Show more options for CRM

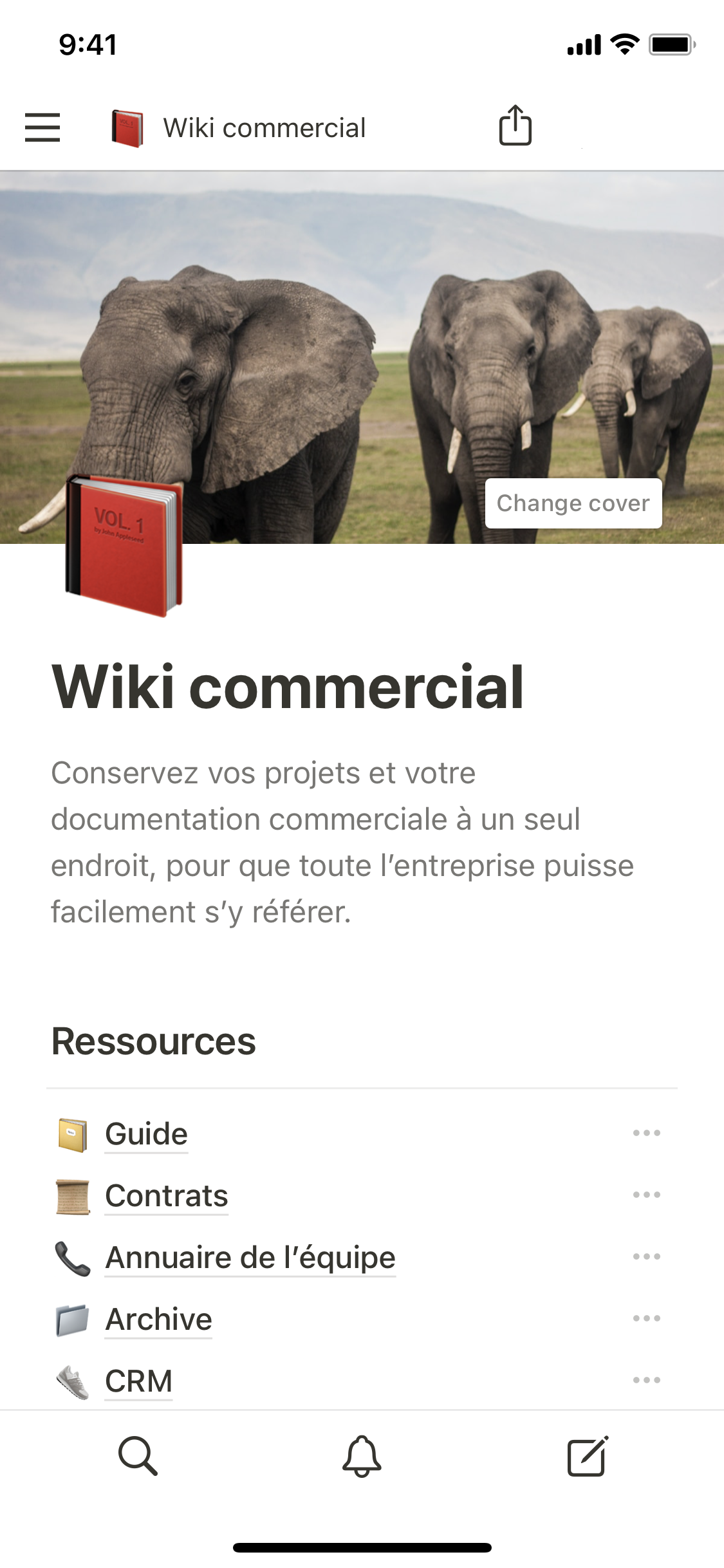(646, 1380)
